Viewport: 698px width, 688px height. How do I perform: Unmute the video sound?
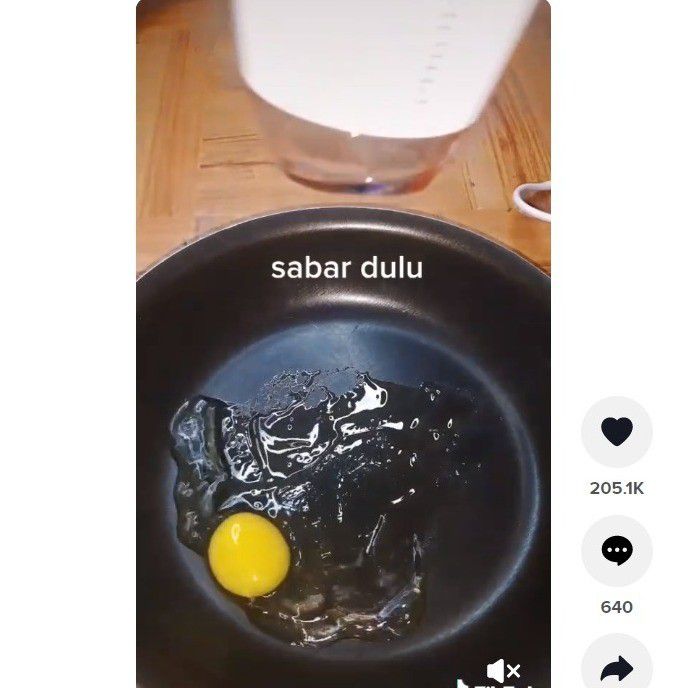503,671
